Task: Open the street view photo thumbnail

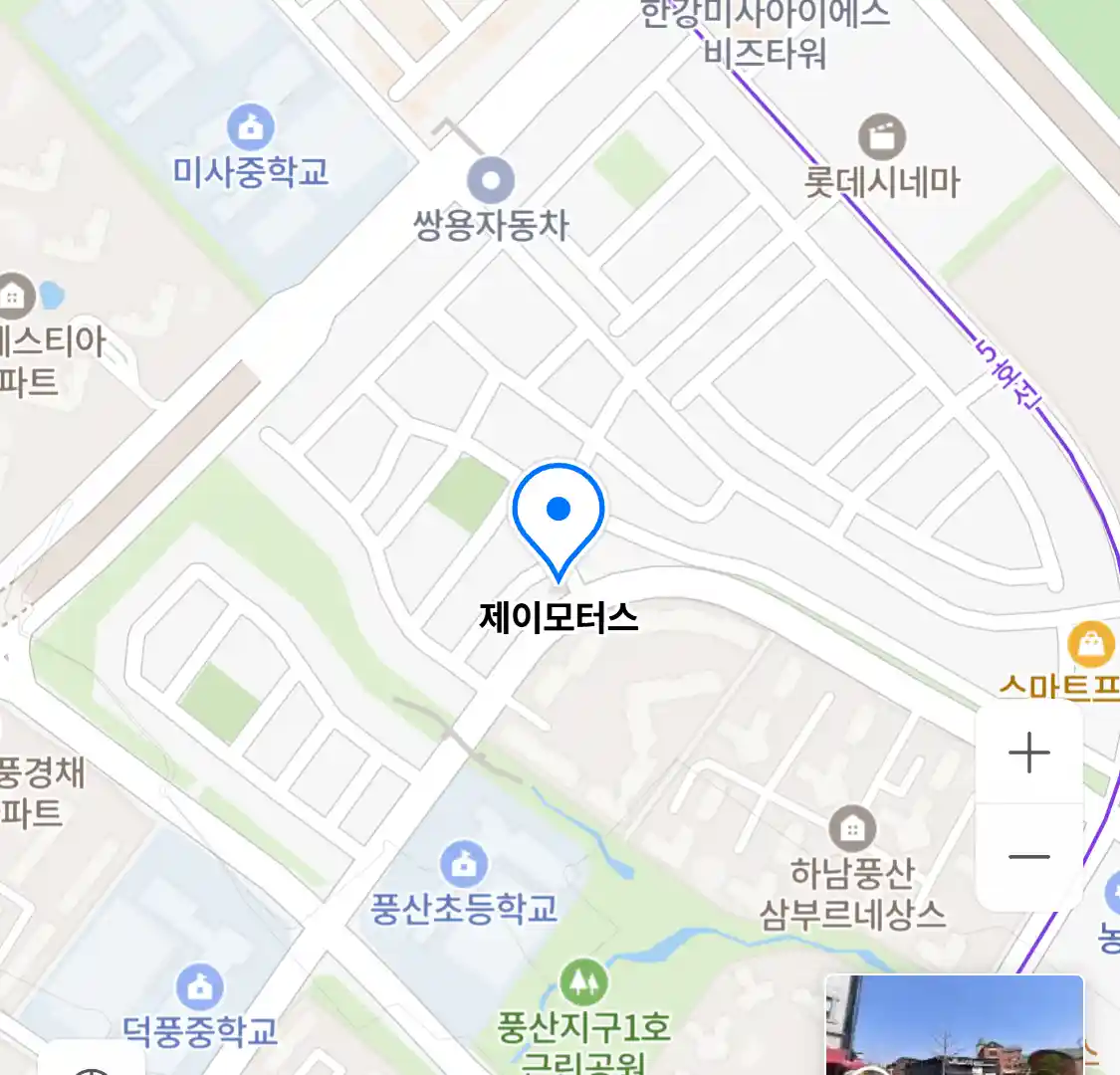Action: click(x=954, y=1025)
